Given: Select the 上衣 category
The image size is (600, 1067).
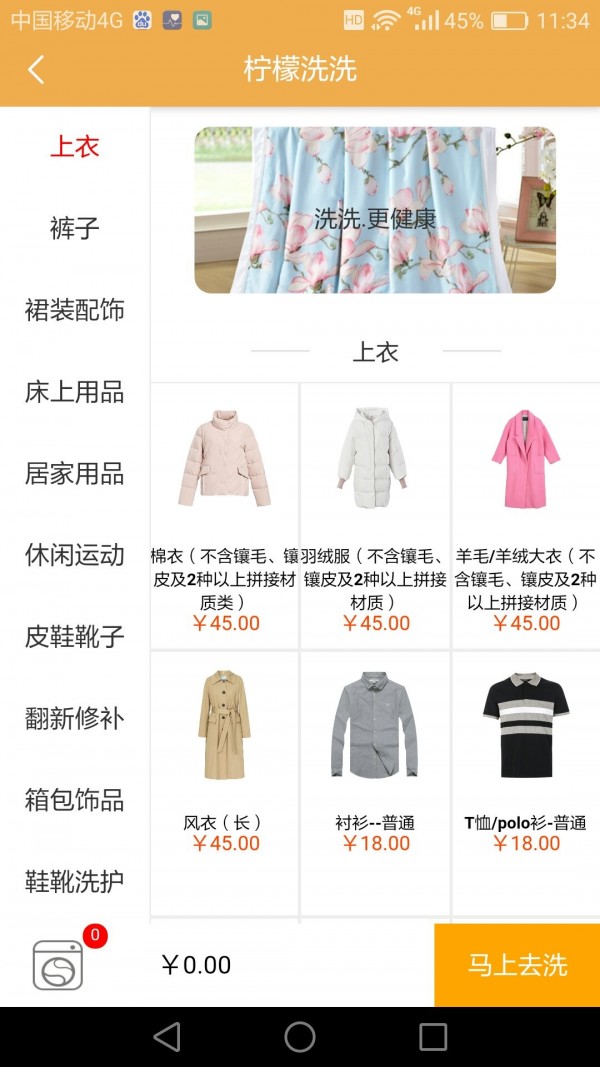Looking at the screenshot, I should [75, 147].
